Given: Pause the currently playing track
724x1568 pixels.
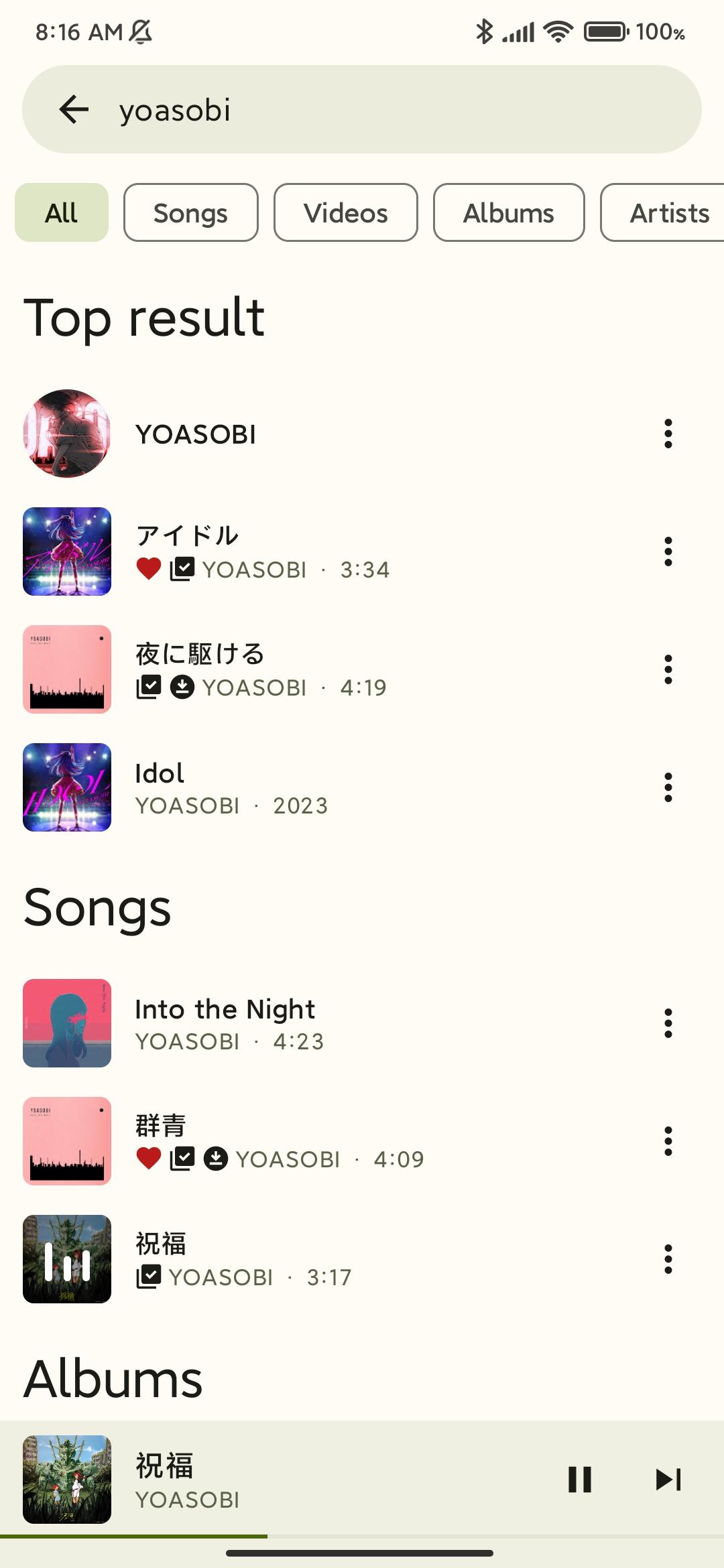Looking at the screenshot, I should pos(580,1480).
